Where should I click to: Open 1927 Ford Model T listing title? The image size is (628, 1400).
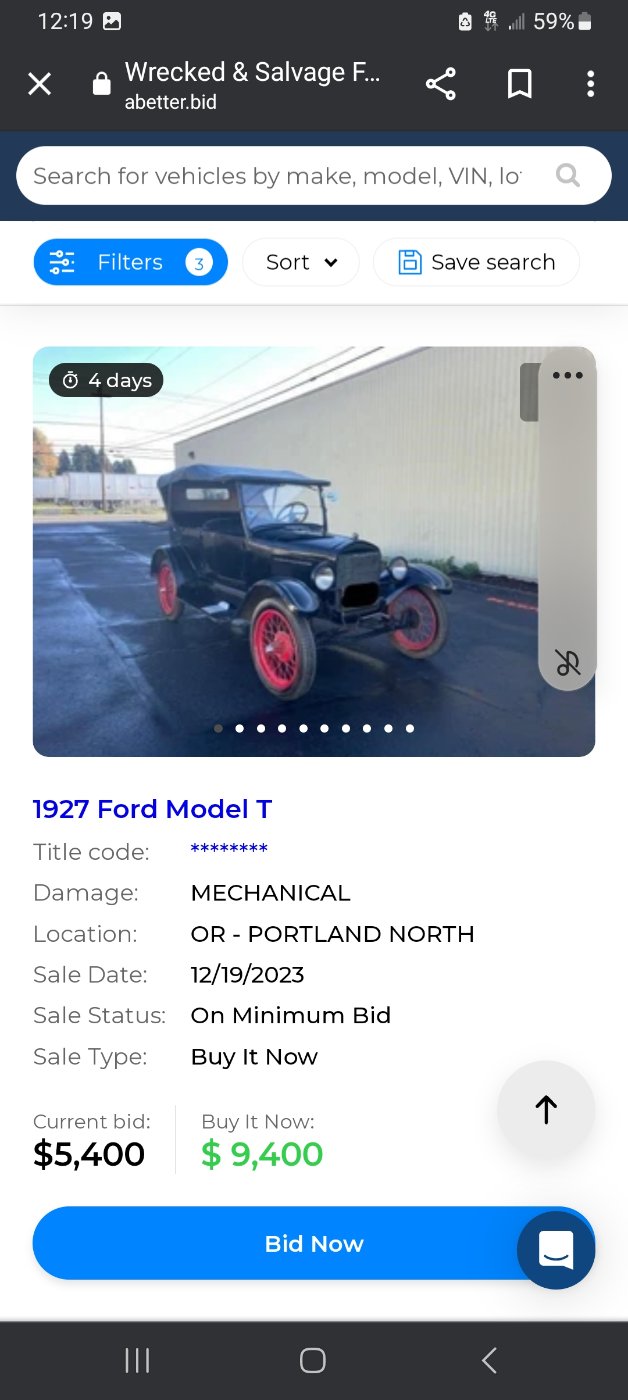152,809
